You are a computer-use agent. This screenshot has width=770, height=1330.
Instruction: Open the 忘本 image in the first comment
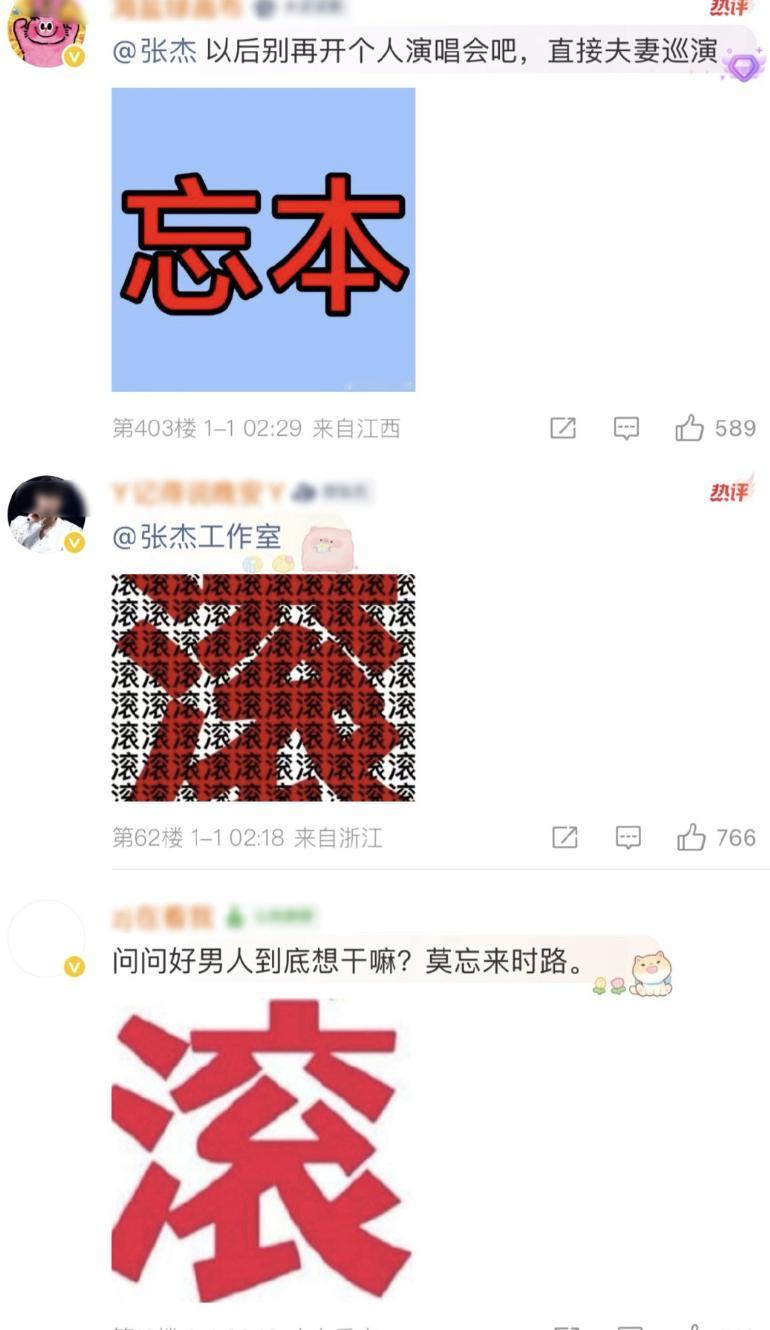click(x=260, y=238)
